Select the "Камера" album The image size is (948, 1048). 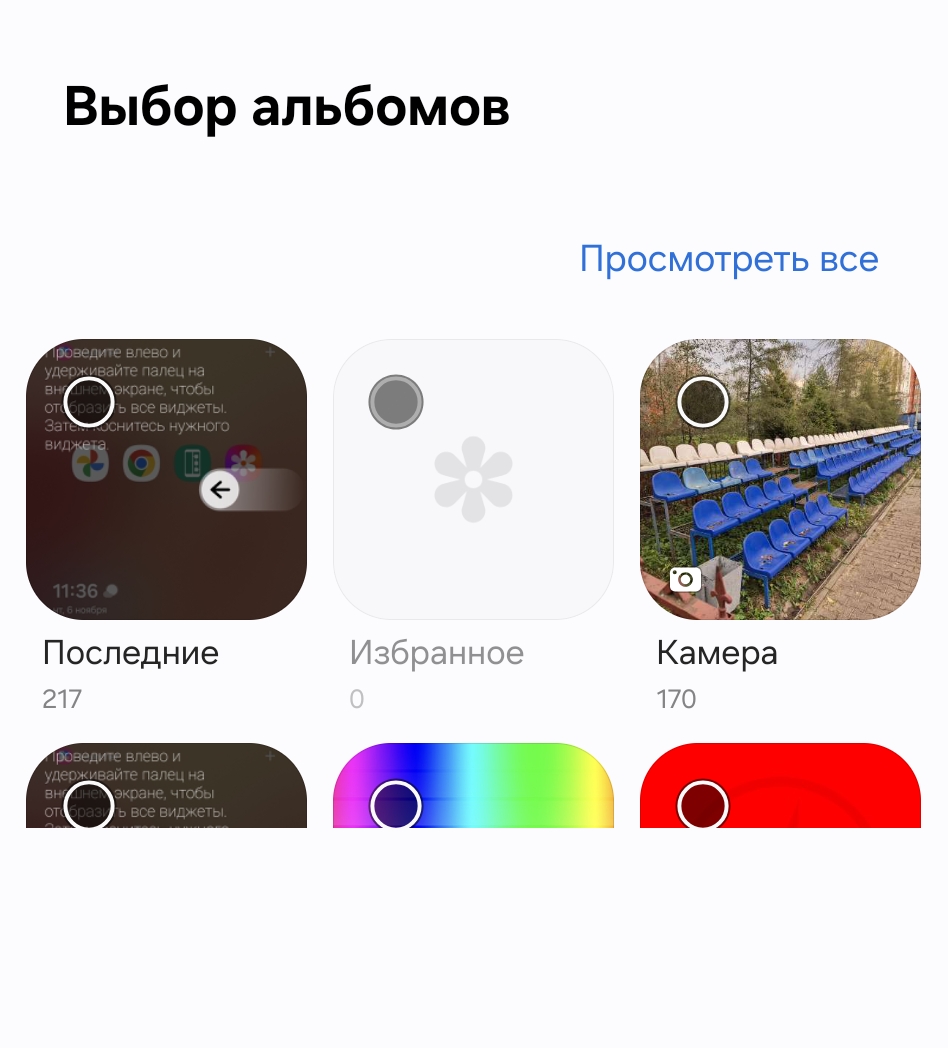coord(703,402)
